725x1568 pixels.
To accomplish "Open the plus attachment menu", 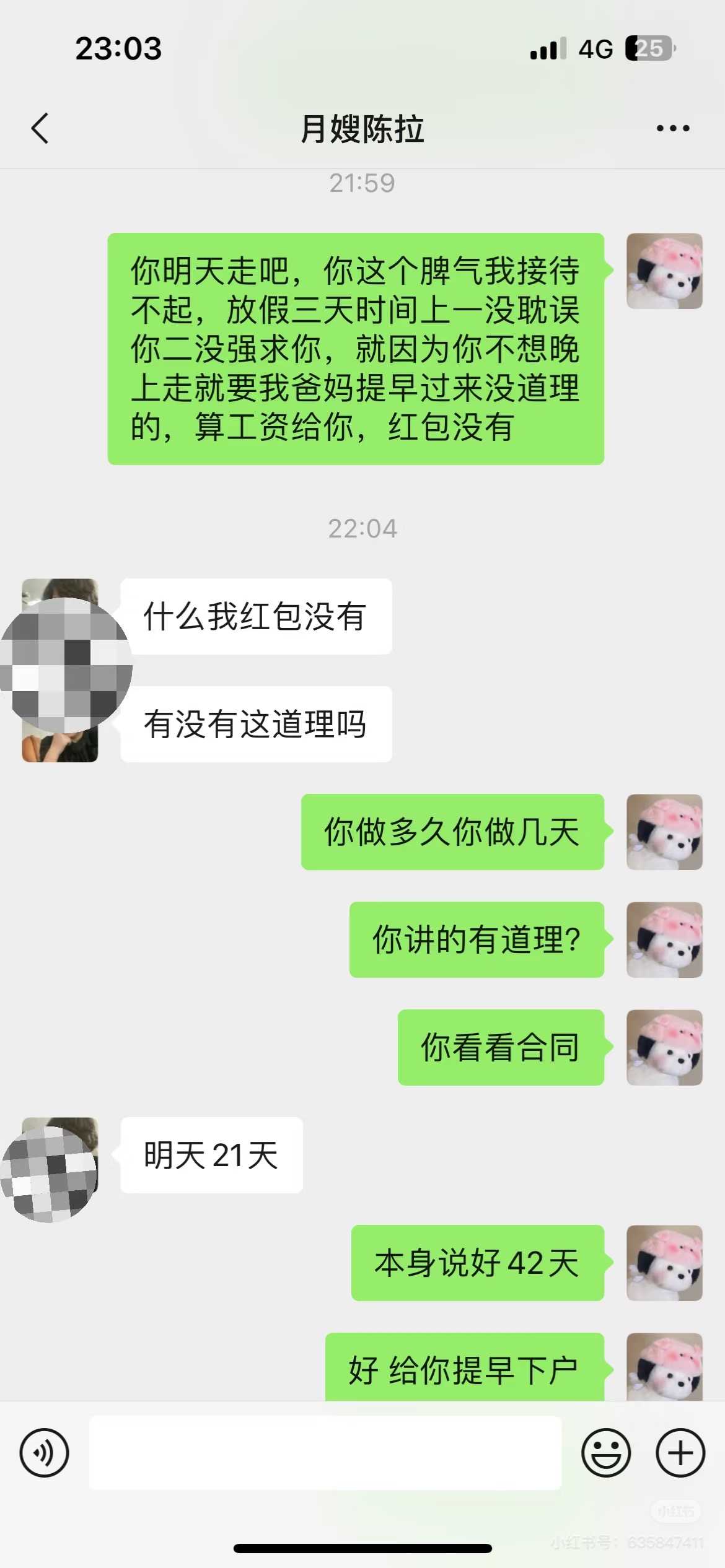I will tap(680, 1452).
